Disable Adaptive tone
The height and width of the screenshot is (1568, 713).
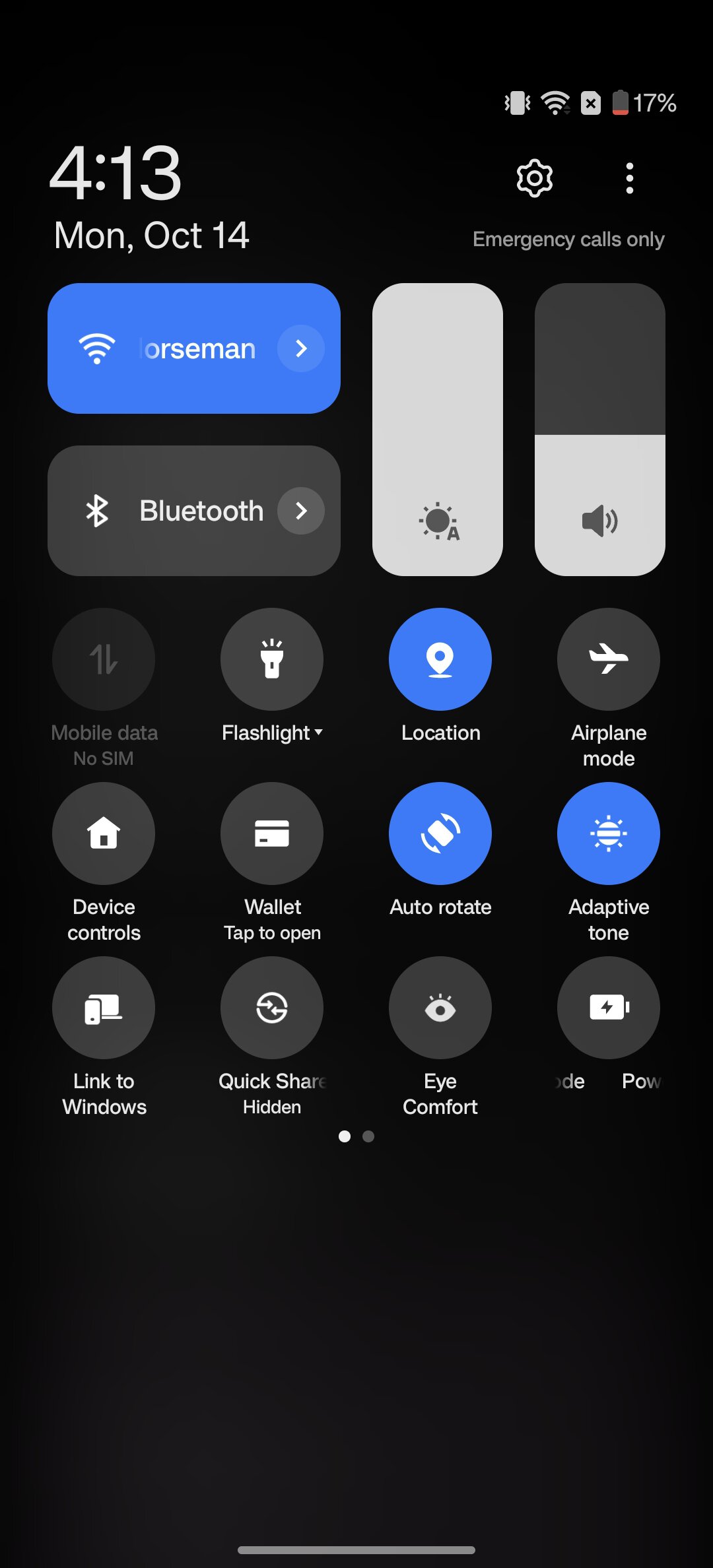609,833
